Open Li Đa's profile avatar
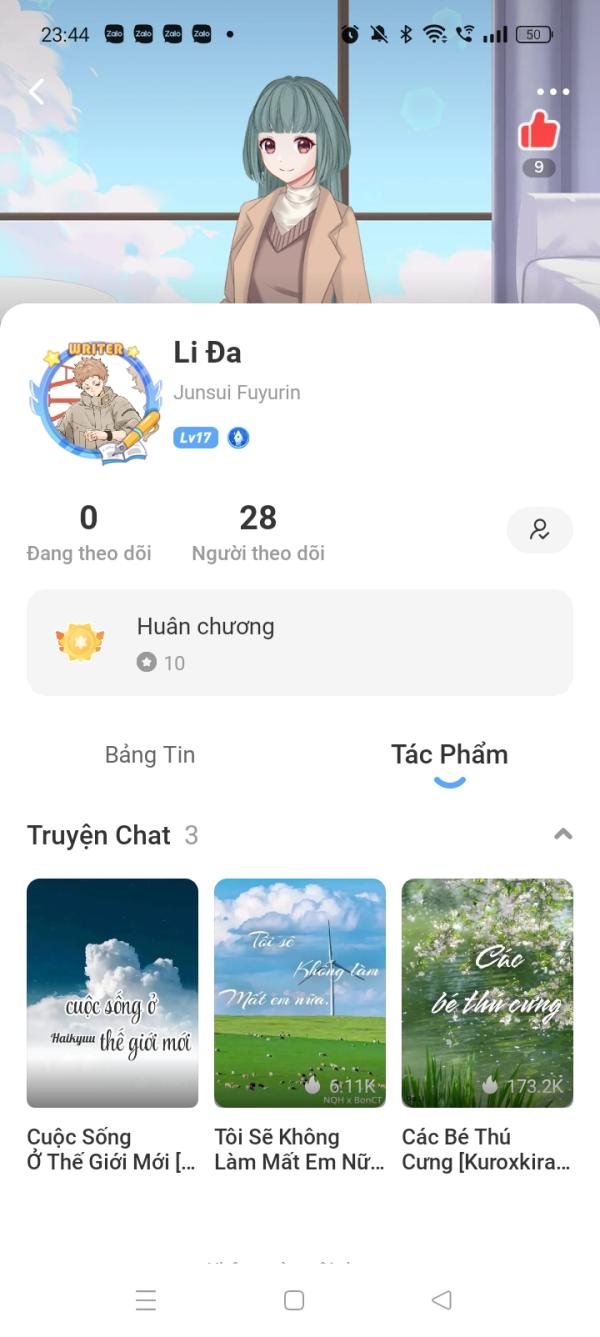 (96, 402)
